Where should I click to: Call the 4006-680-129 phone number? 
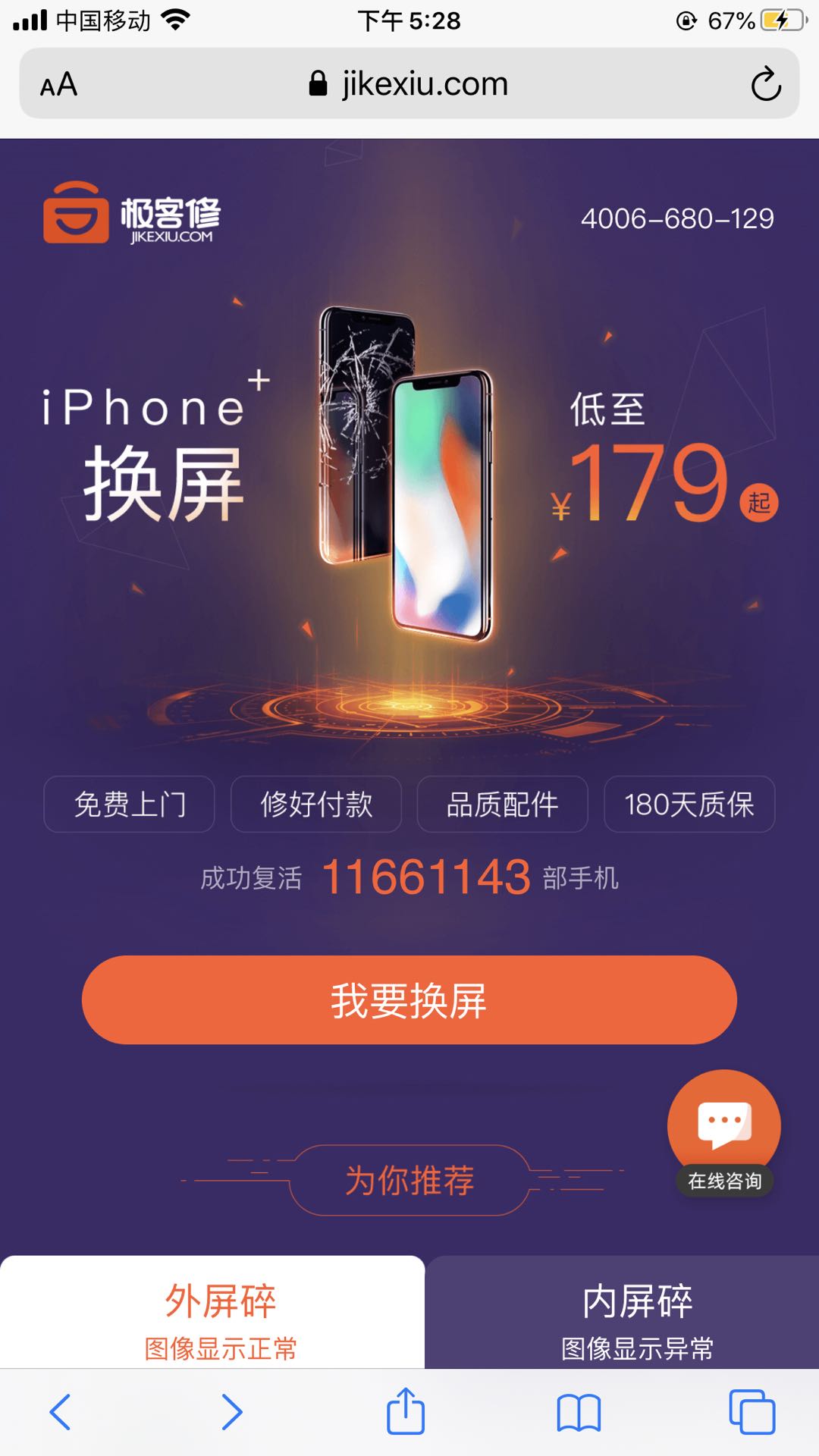676,219
